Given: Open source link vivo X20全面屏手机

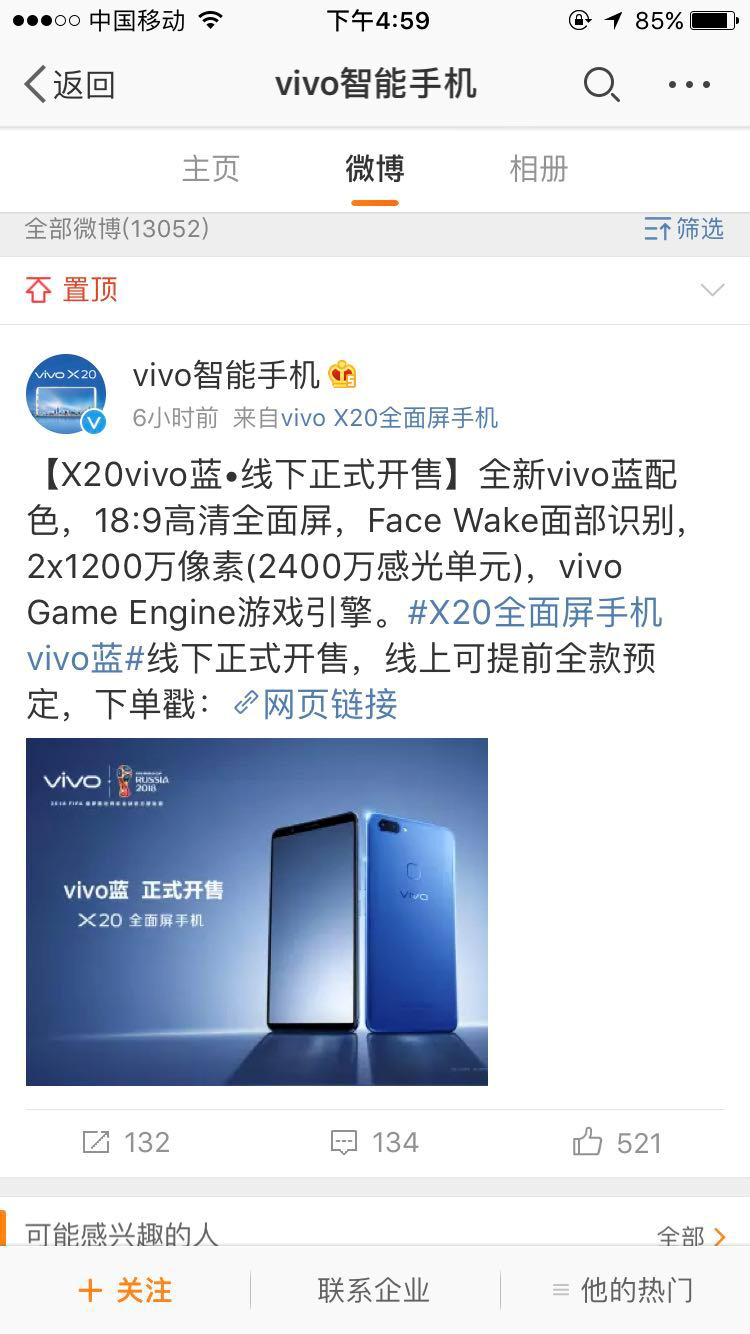Looking at the screenshot, I should [x=389, y=417].
